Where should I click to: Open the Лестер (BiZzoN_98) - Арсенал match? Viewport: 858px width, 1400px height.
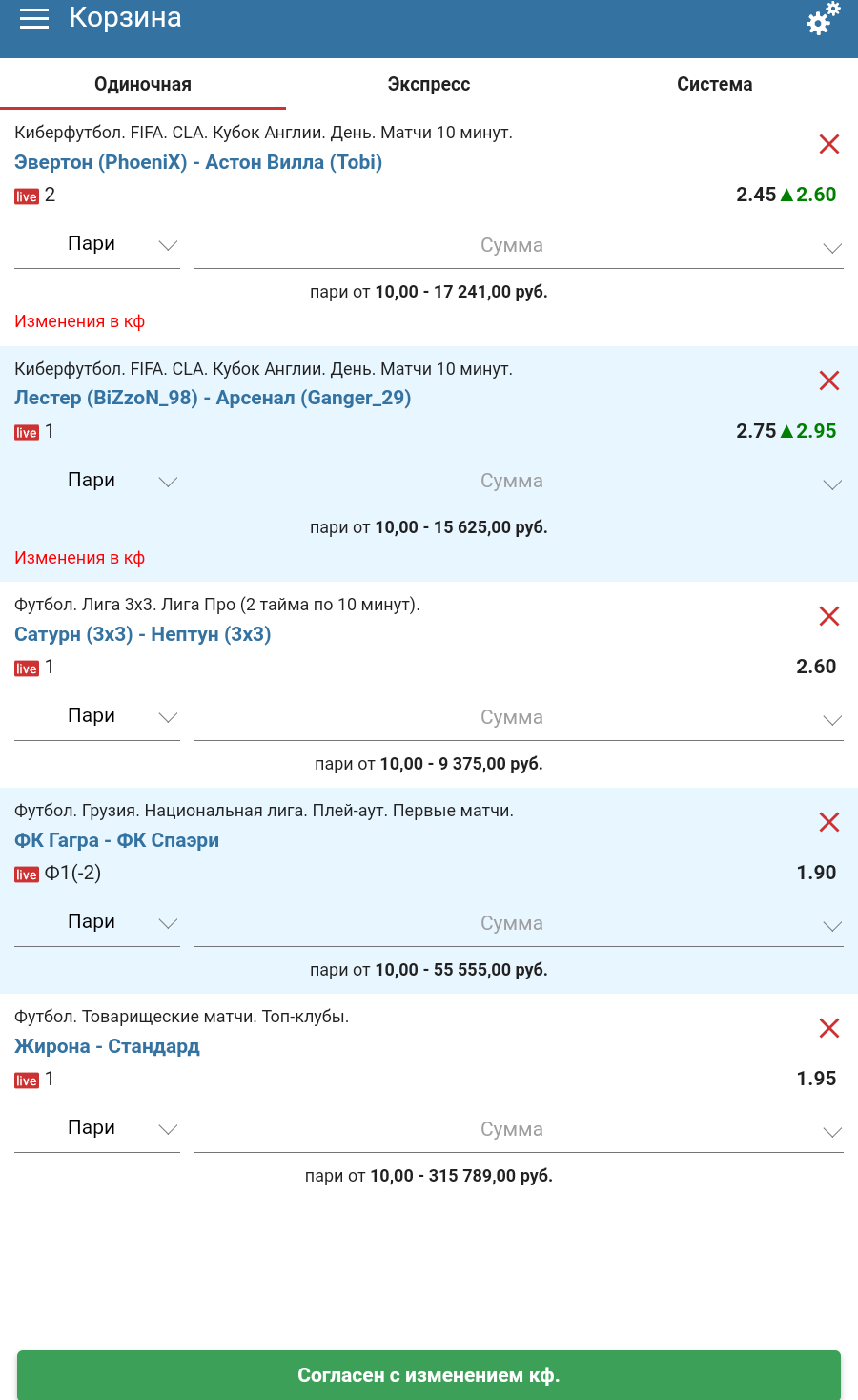213,398
